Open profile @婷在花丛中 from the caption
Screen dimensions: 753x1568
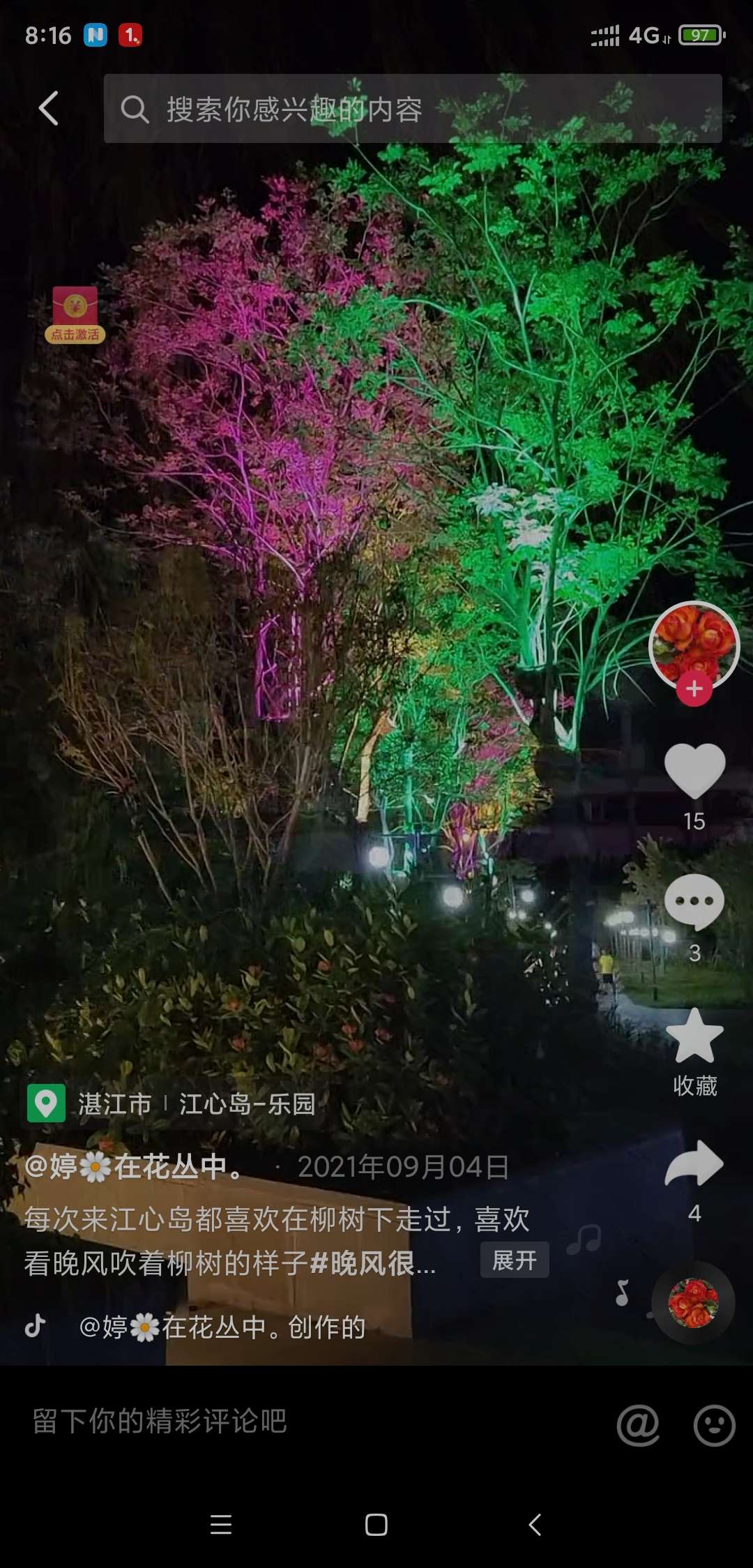(x=132, y=1166)
